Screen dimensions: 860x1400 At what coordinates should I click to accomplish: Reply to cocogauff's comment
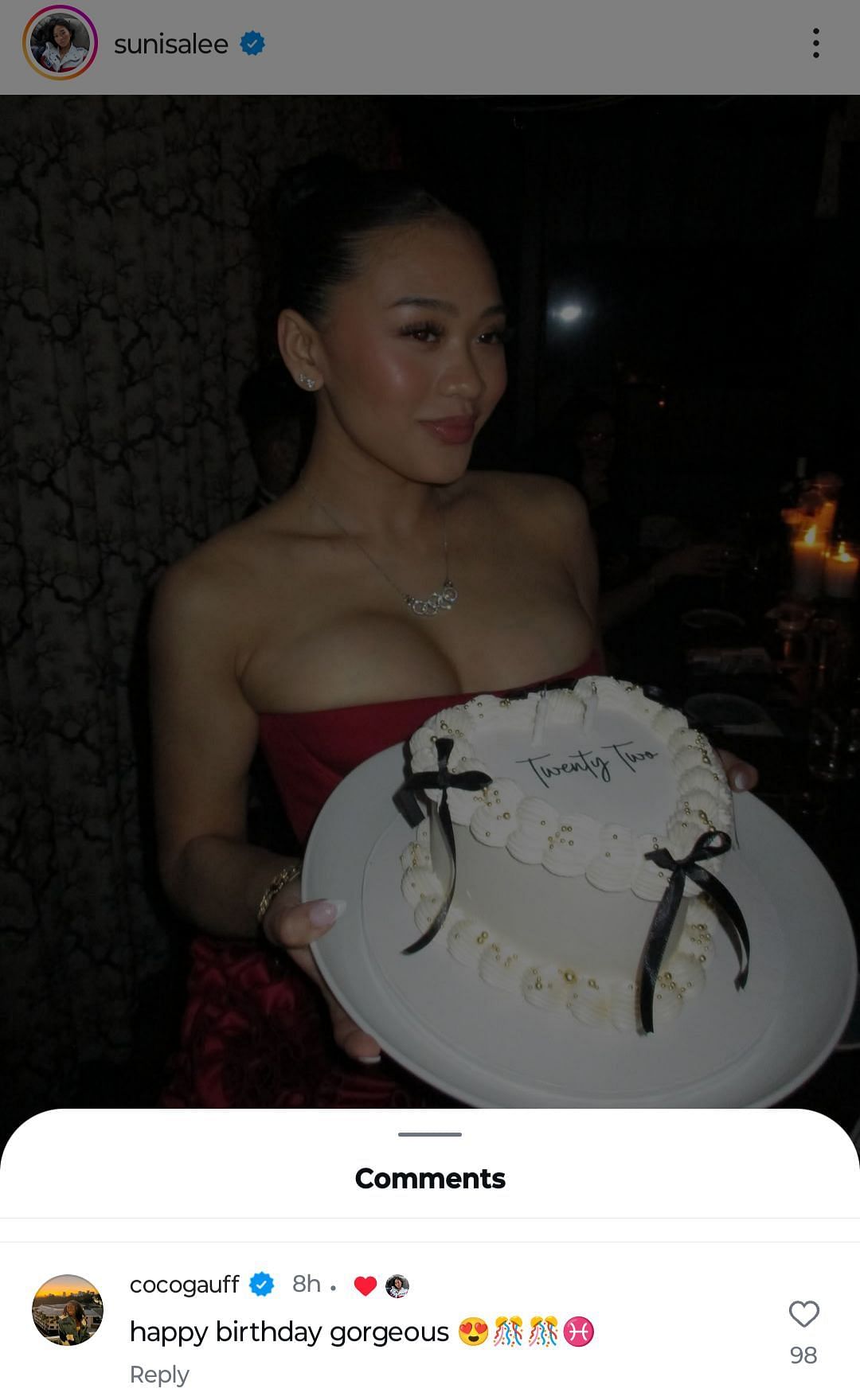[159, 1375]
